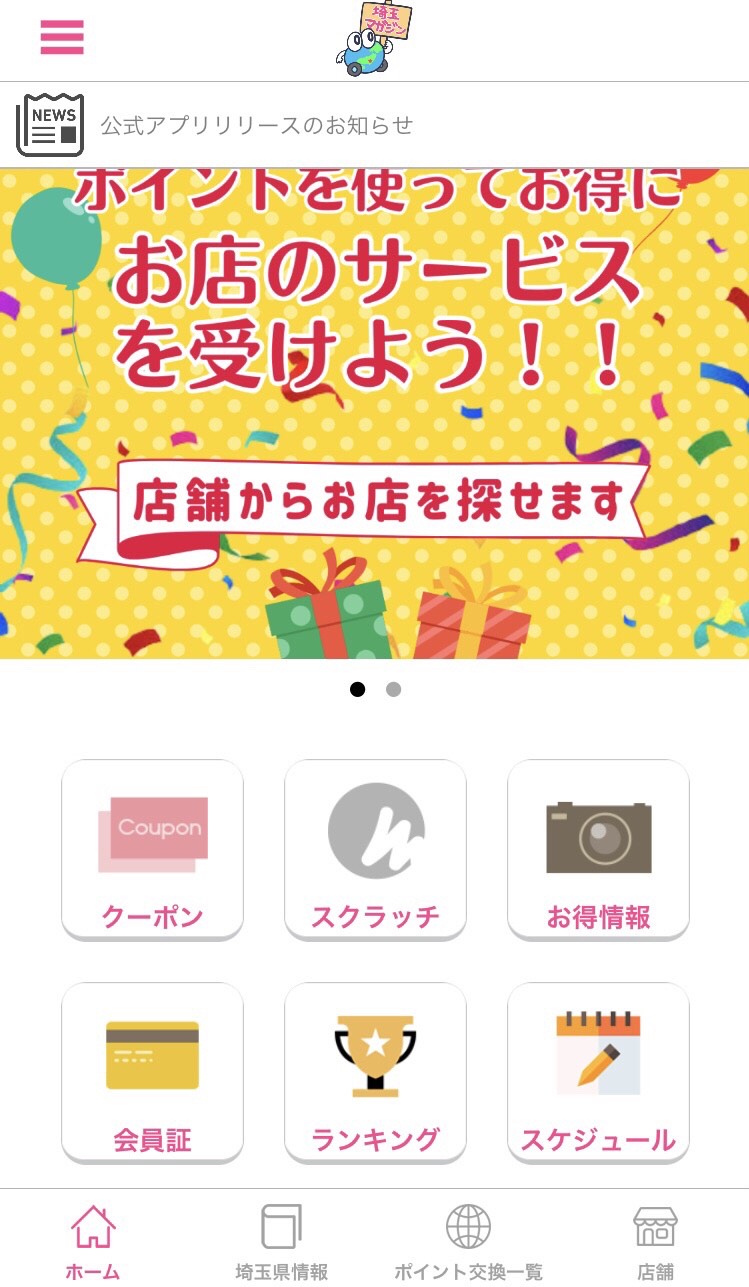
Task: Select the second banner page dot
Action: point(393,689)
